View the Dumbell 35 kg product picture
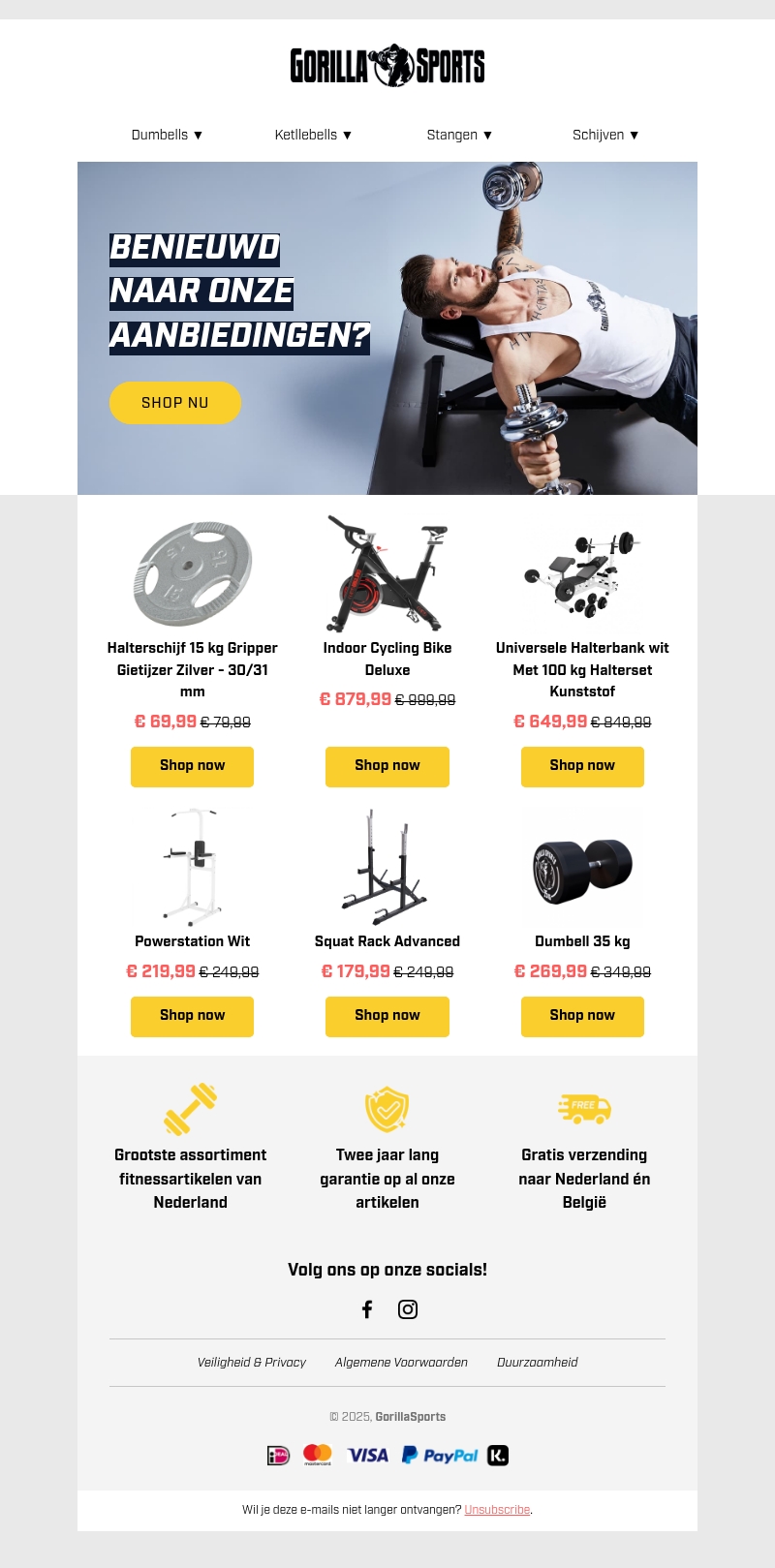The width and height of the screenshot is (775, 1568). point(582,867)
